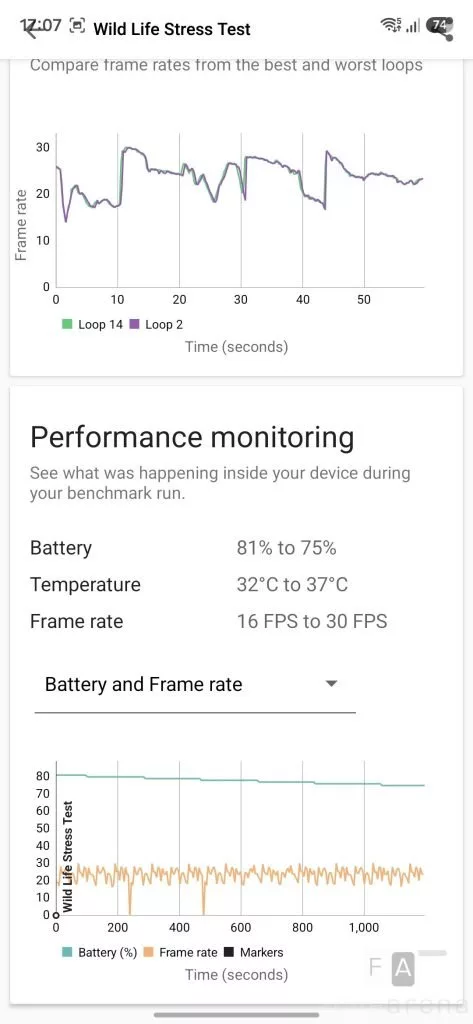Go back from Wild Life Stress Test
The height and width of the screenshot is (1024, 473).
click(x=30, y=29)
